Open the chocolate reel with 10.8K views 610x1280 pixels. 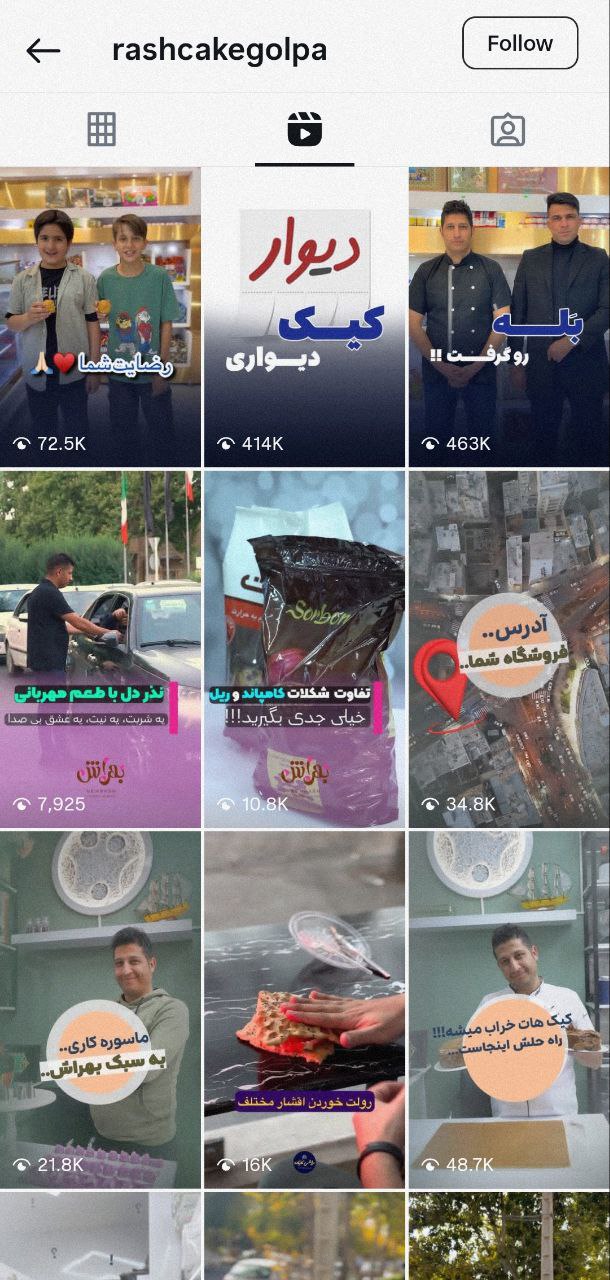click(305, 650)
